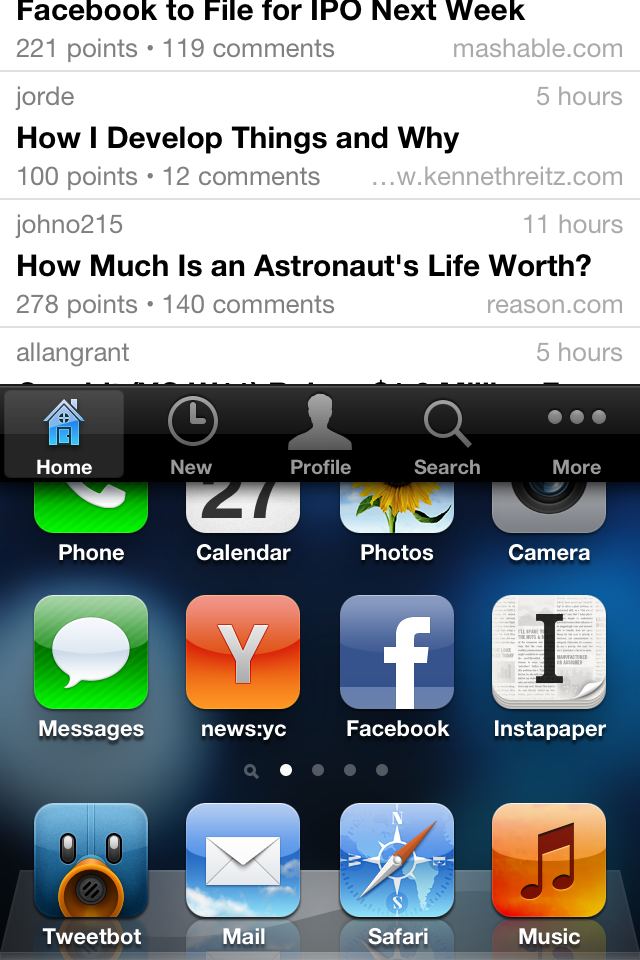The width and height of the screenshot is (640, 960).
Task: Launch Tweetbot from the dock
Action: pos(91,860)
